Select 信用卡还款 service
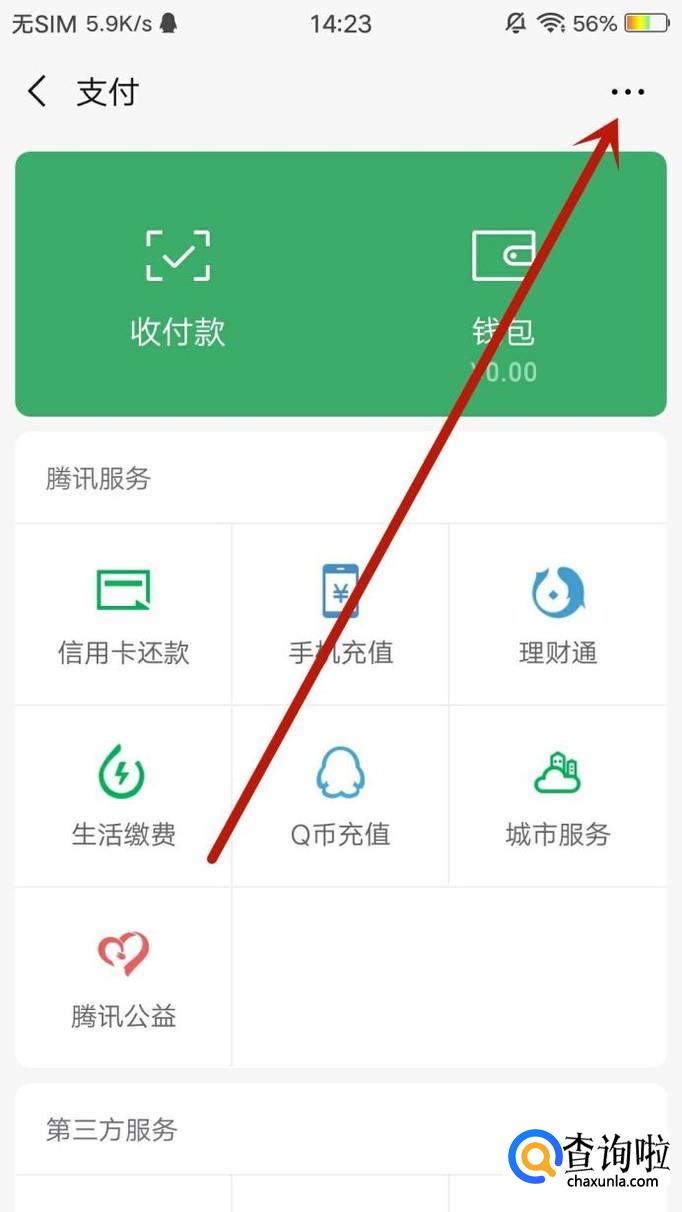This screenshot has width=682, height=1212. (123, 614)
